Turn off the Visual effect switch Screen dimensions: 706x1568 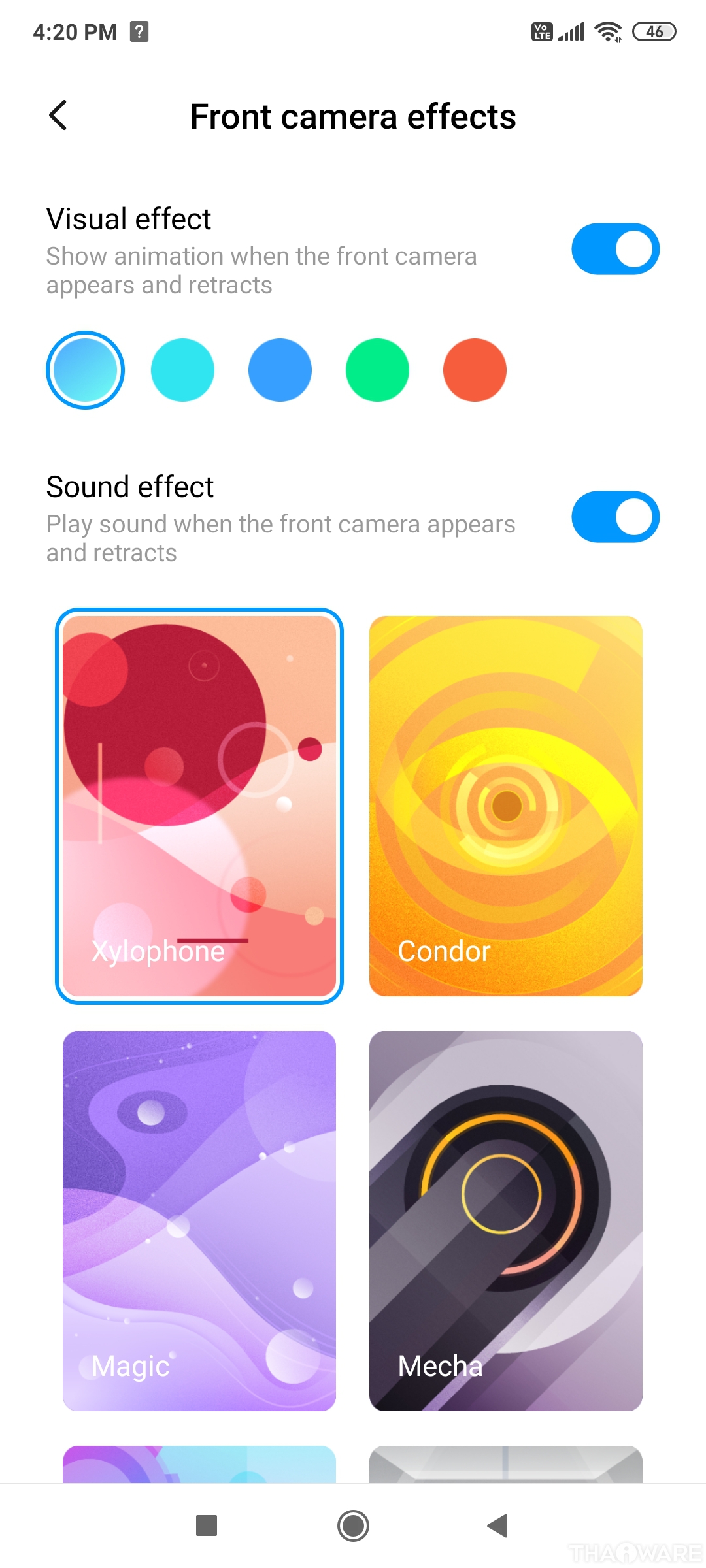click(x=615, y=249)
